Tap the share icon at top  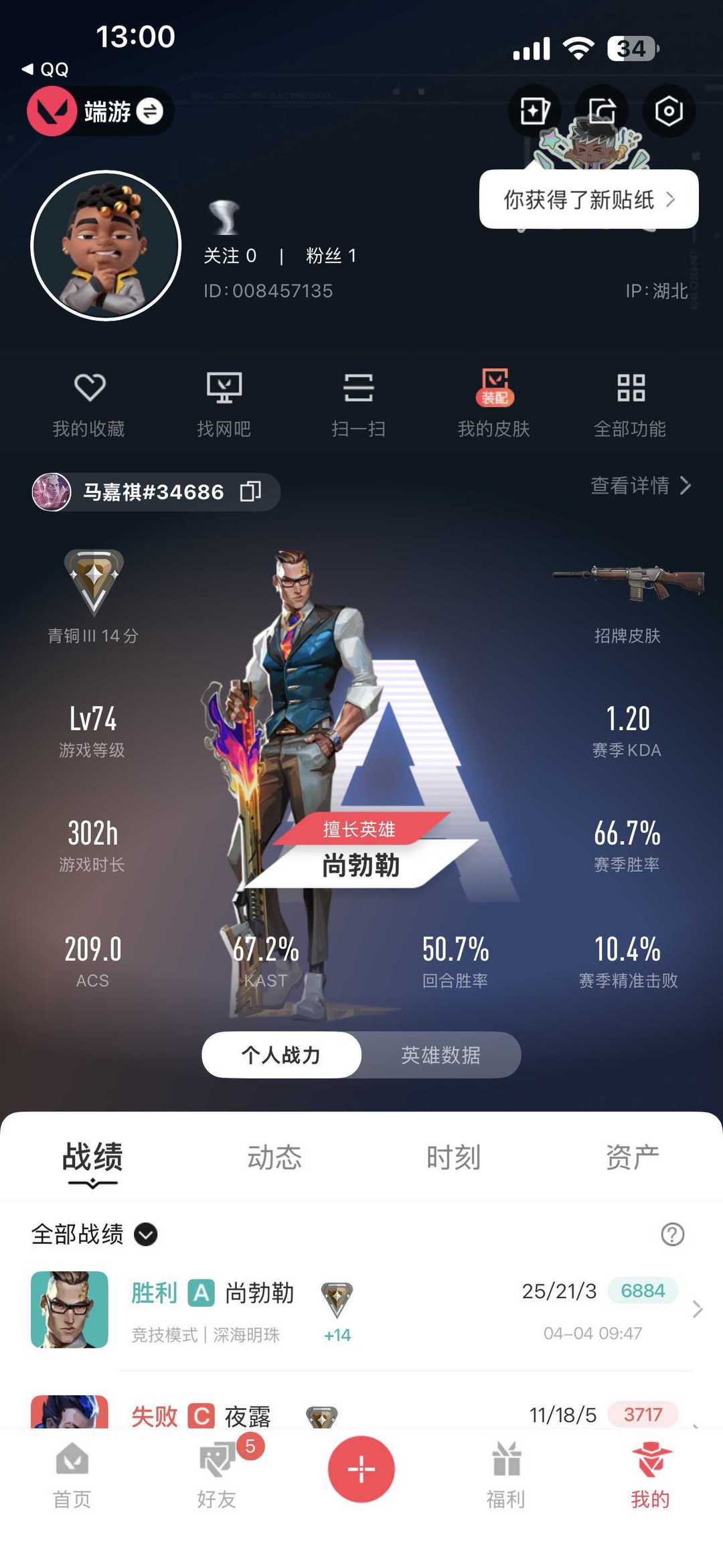(x=601, y=111)
